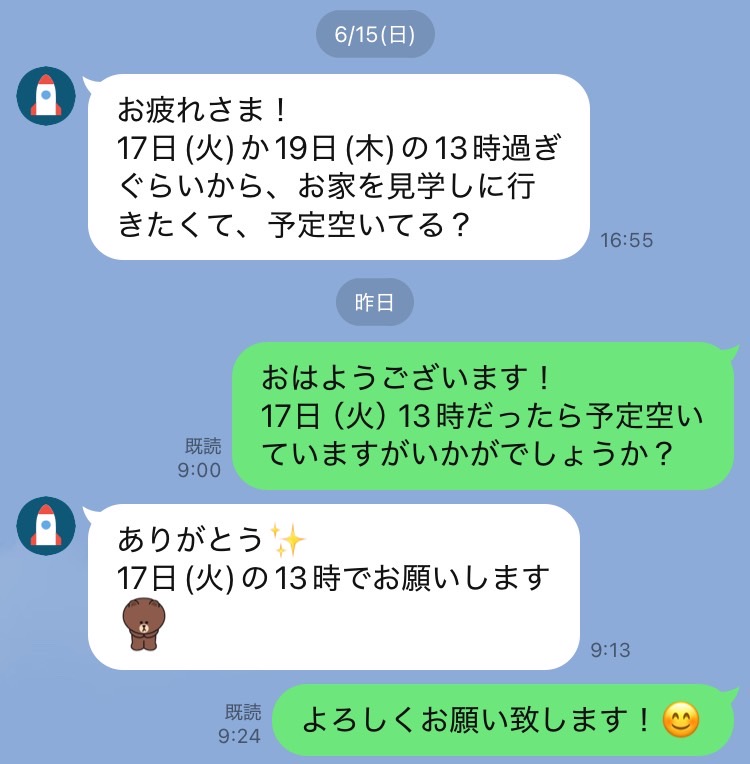Open sender's rocket avatar beside the お疲れさま message
Viewport: 750px width, 764px height.
46,97
